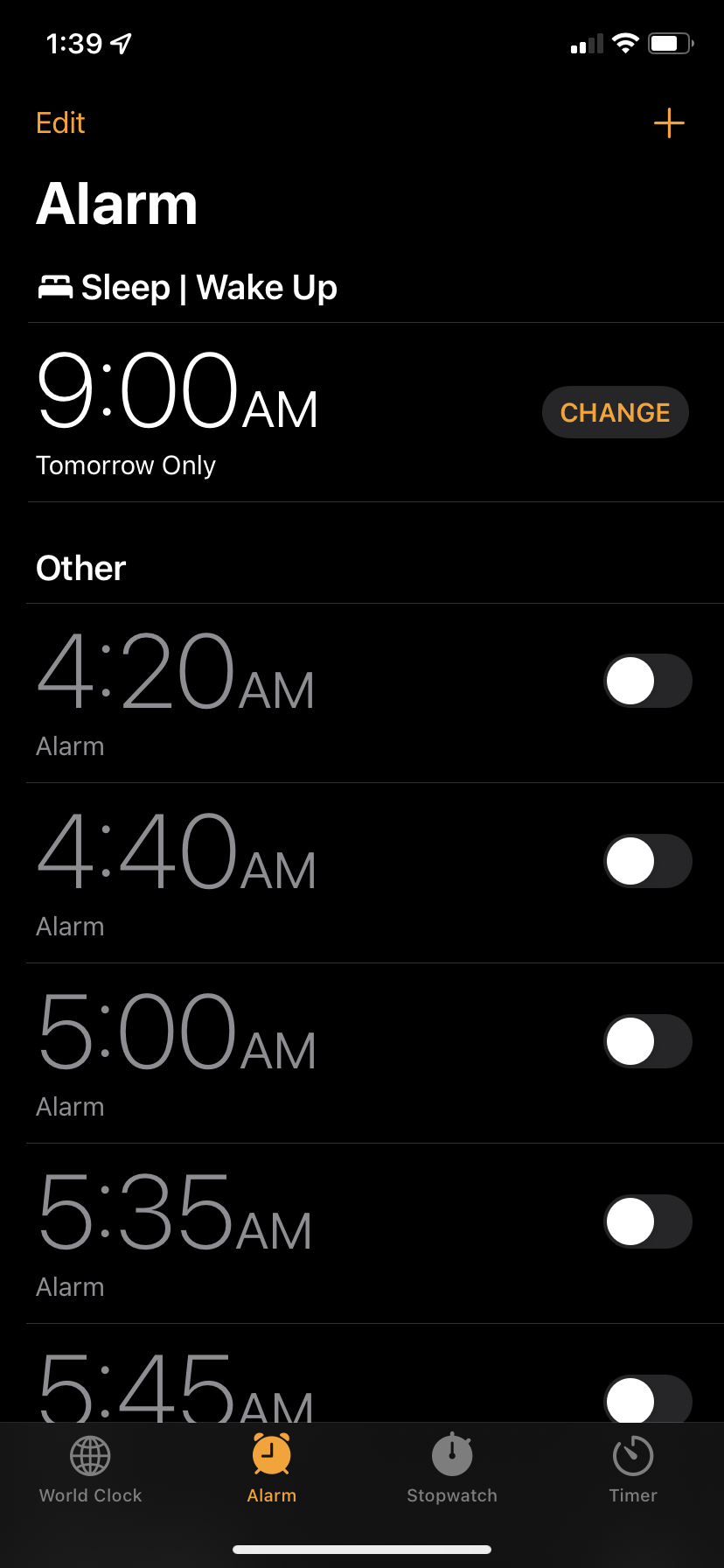Screen dimensions: 724x1568
Task: Switch on the 5:35 AM alarm
Action: tap(648, 1221)
